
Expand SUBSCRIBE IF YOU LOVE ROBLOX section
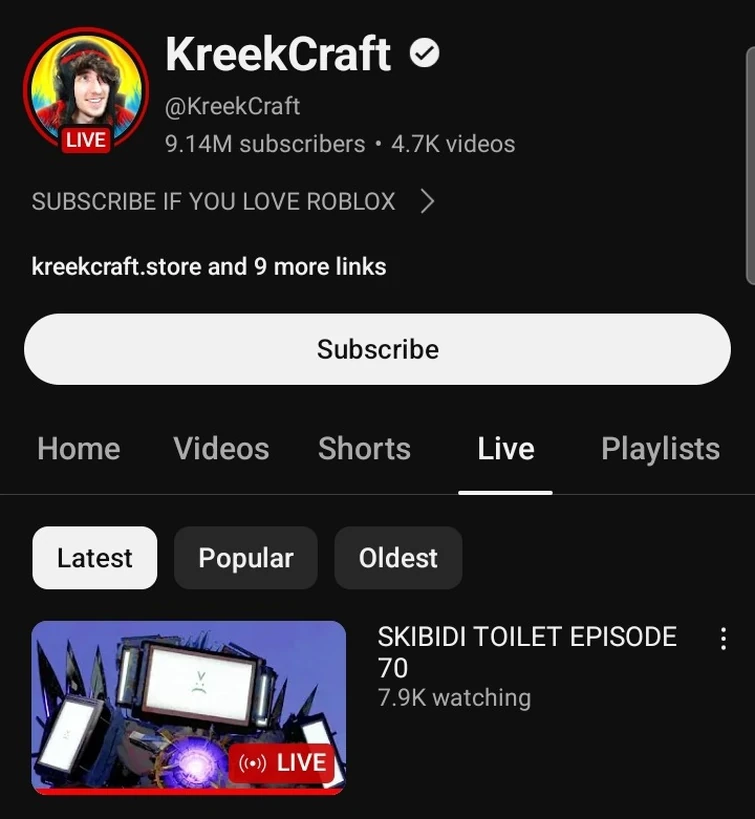tap(213, 201)
